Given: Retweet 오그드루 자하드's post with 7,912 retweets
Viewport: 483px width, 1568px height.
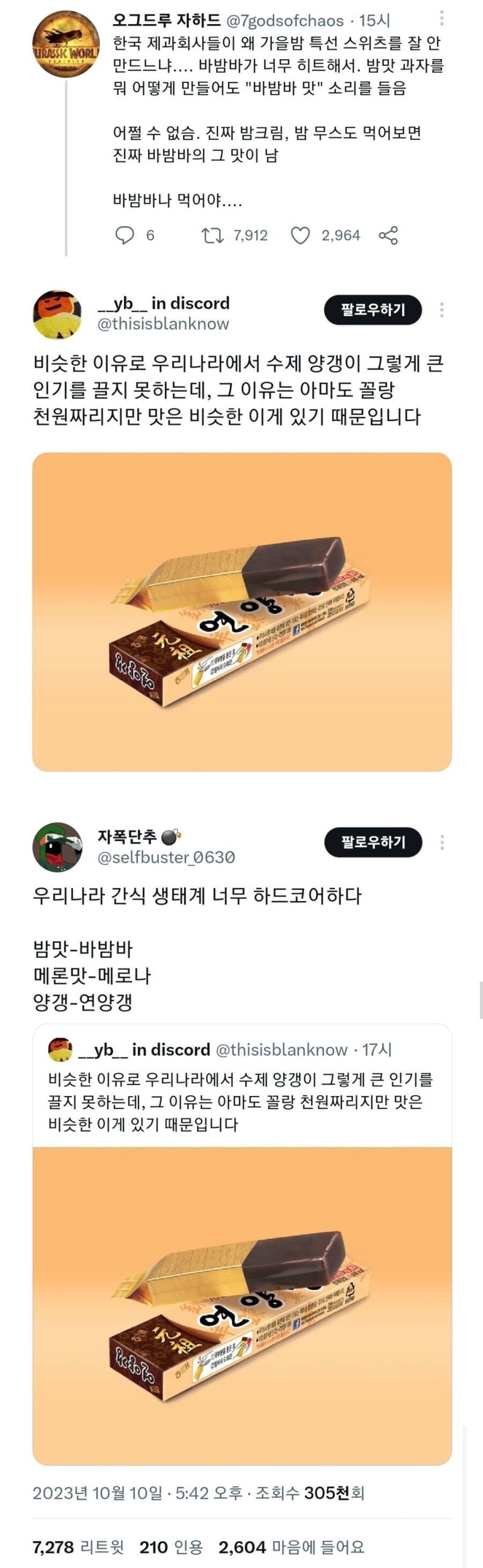Looking at the screenshot, I should click(213, 235).
